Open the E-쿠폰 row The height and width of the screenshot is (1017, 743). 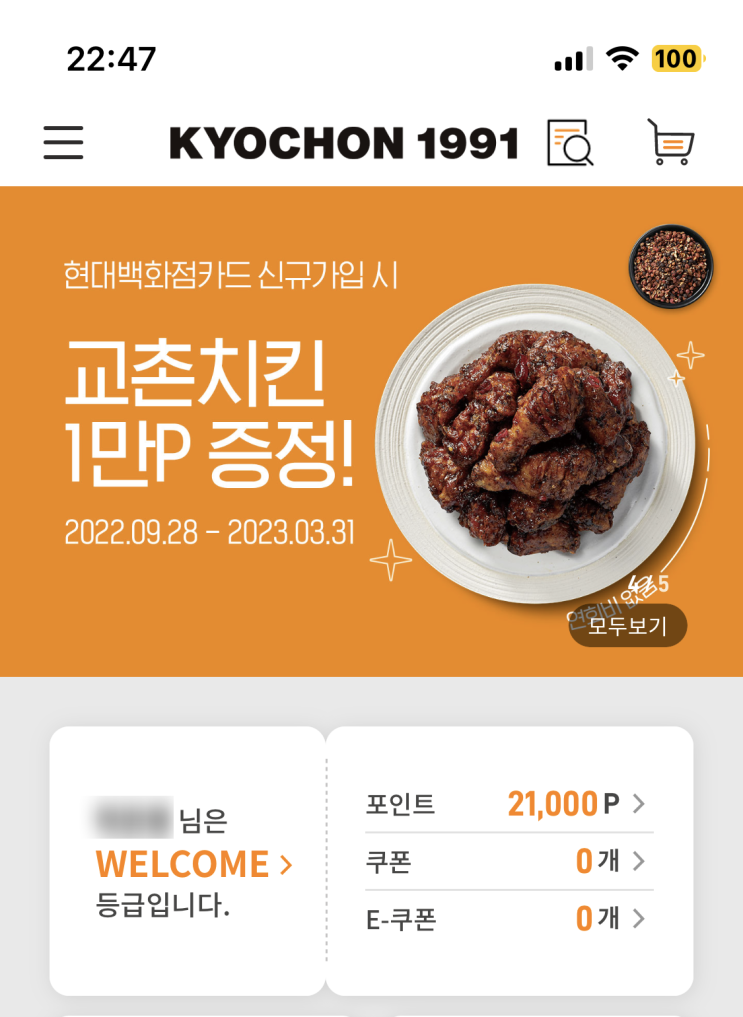point(508,918)
